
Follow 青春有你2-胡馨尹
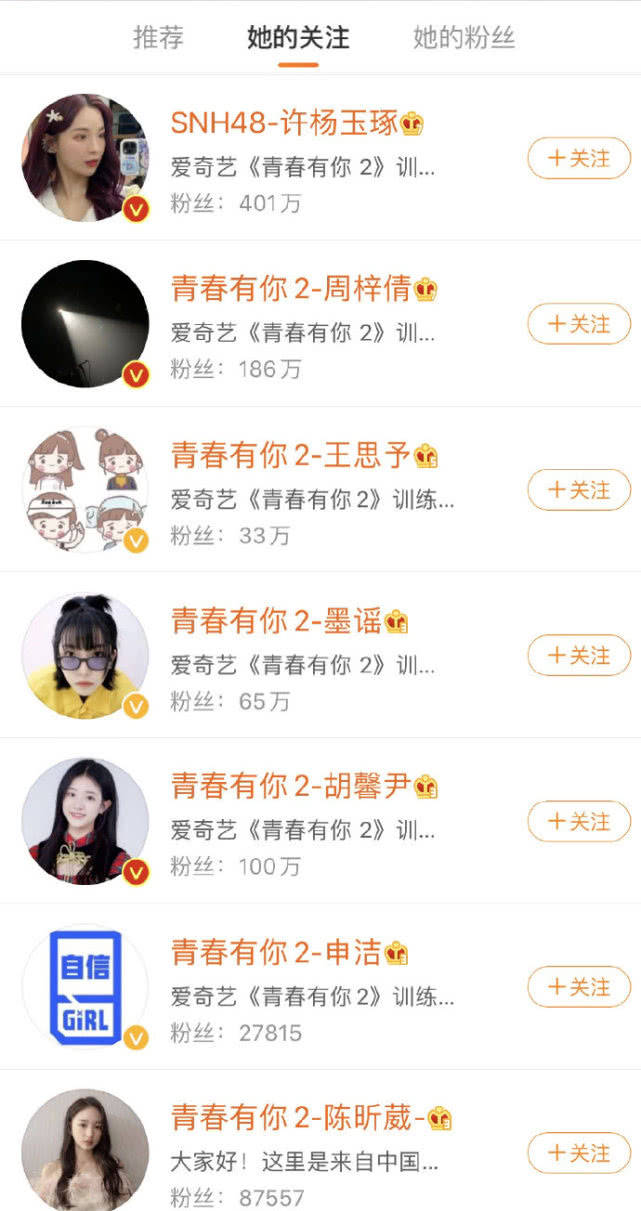579,822
